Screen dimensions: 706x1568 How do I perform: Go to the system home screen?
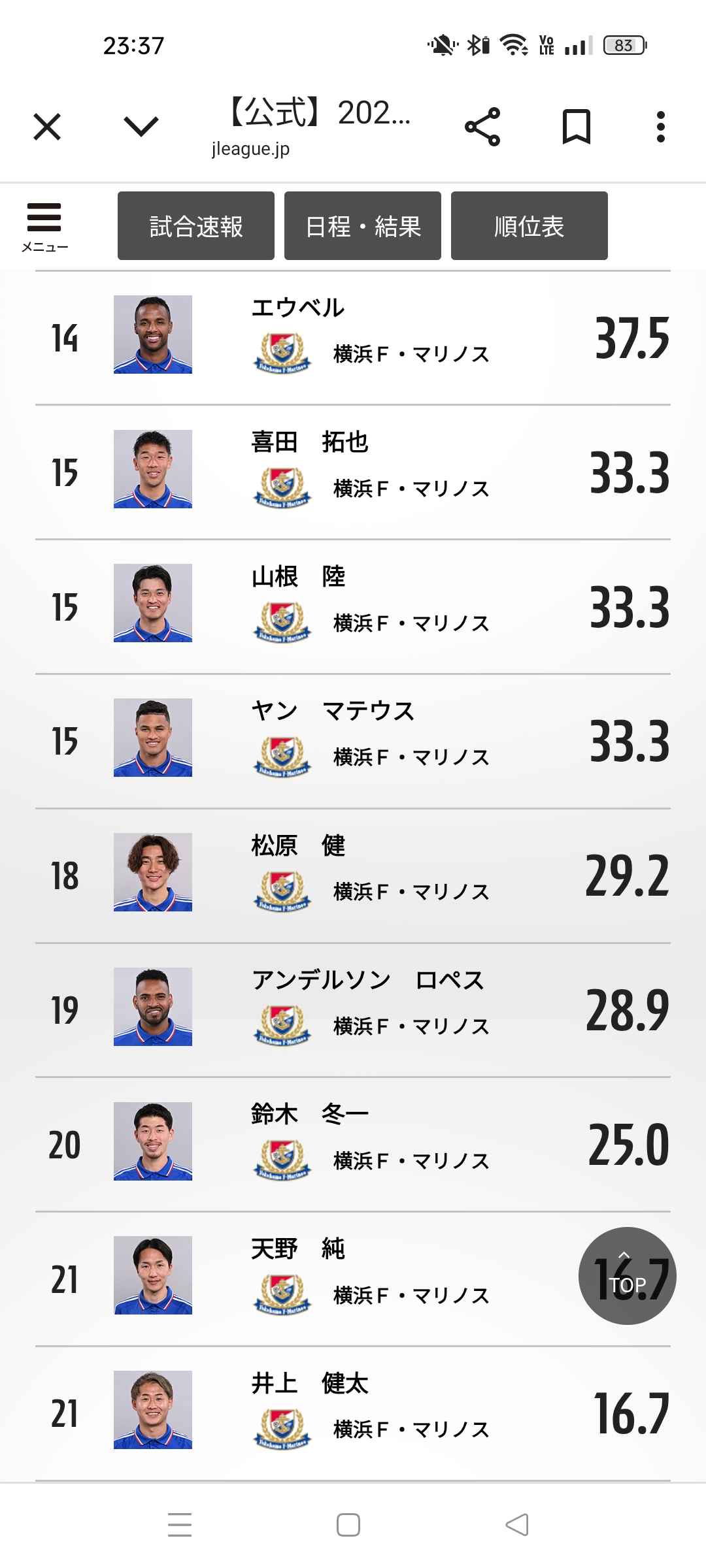click(x=348, y=1525)
